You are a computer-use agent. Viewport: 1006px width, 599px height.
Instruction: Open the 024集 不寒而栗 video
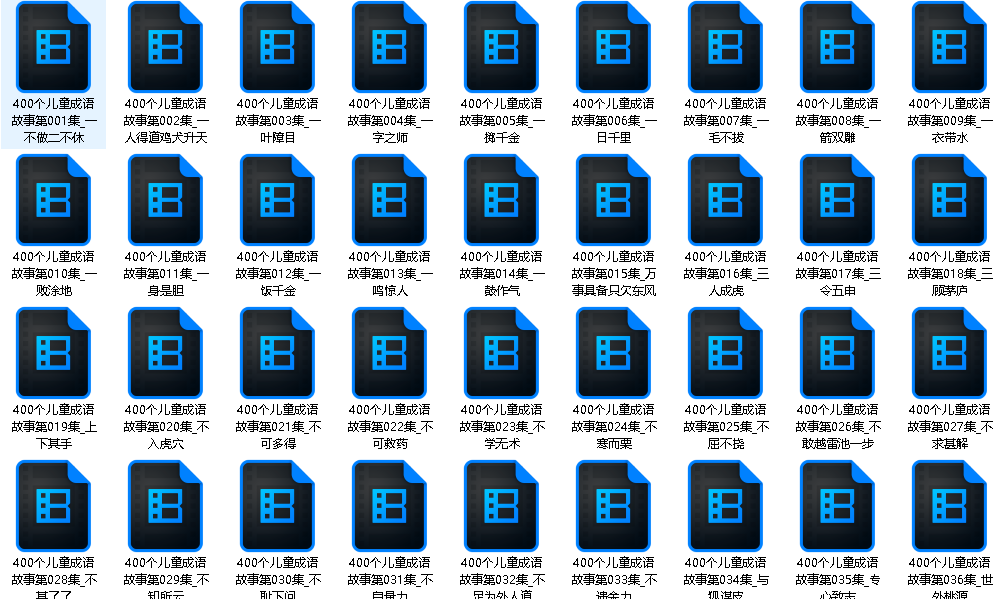[x=613, y=353]
